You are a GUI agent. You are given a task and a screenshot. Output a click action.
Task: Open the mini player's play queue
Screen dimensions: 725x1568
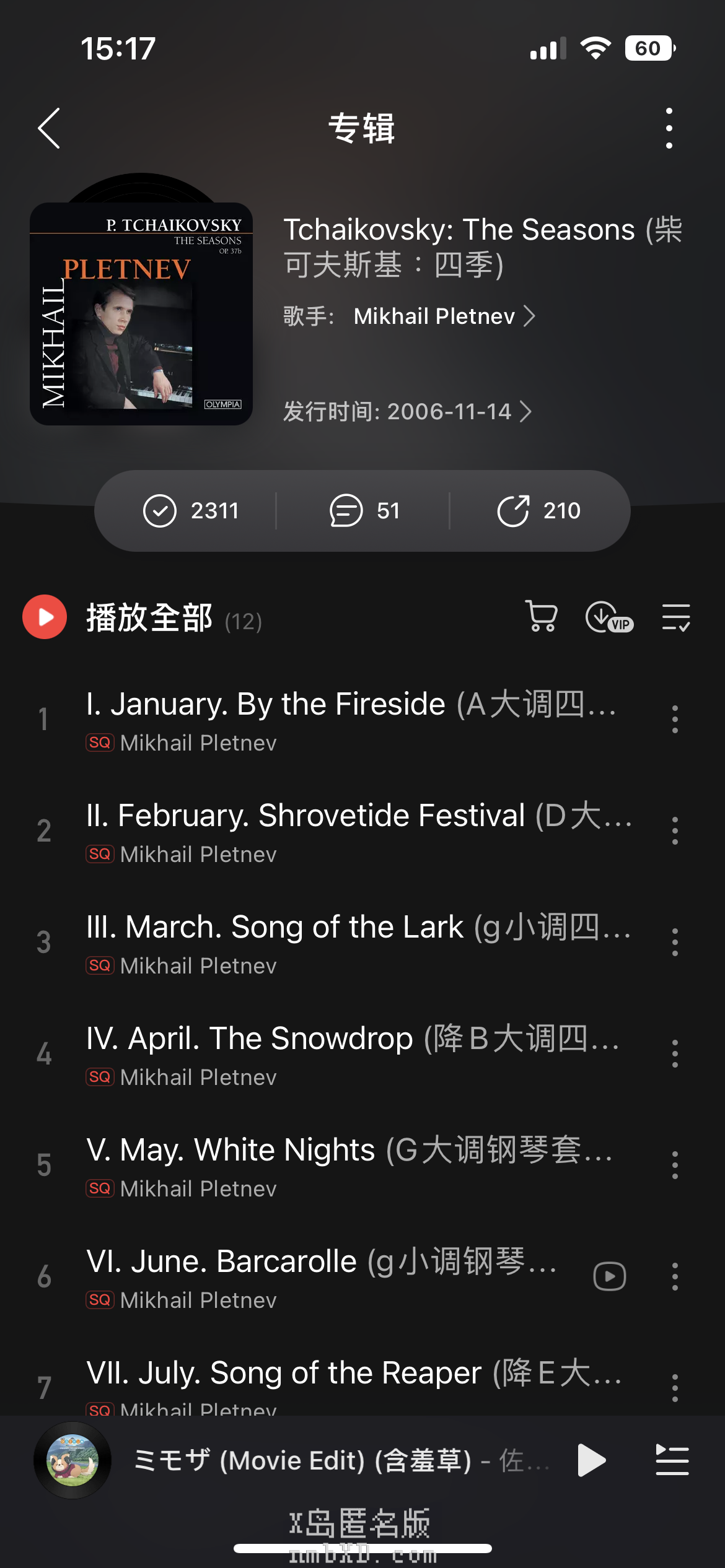coord(672,1460)
